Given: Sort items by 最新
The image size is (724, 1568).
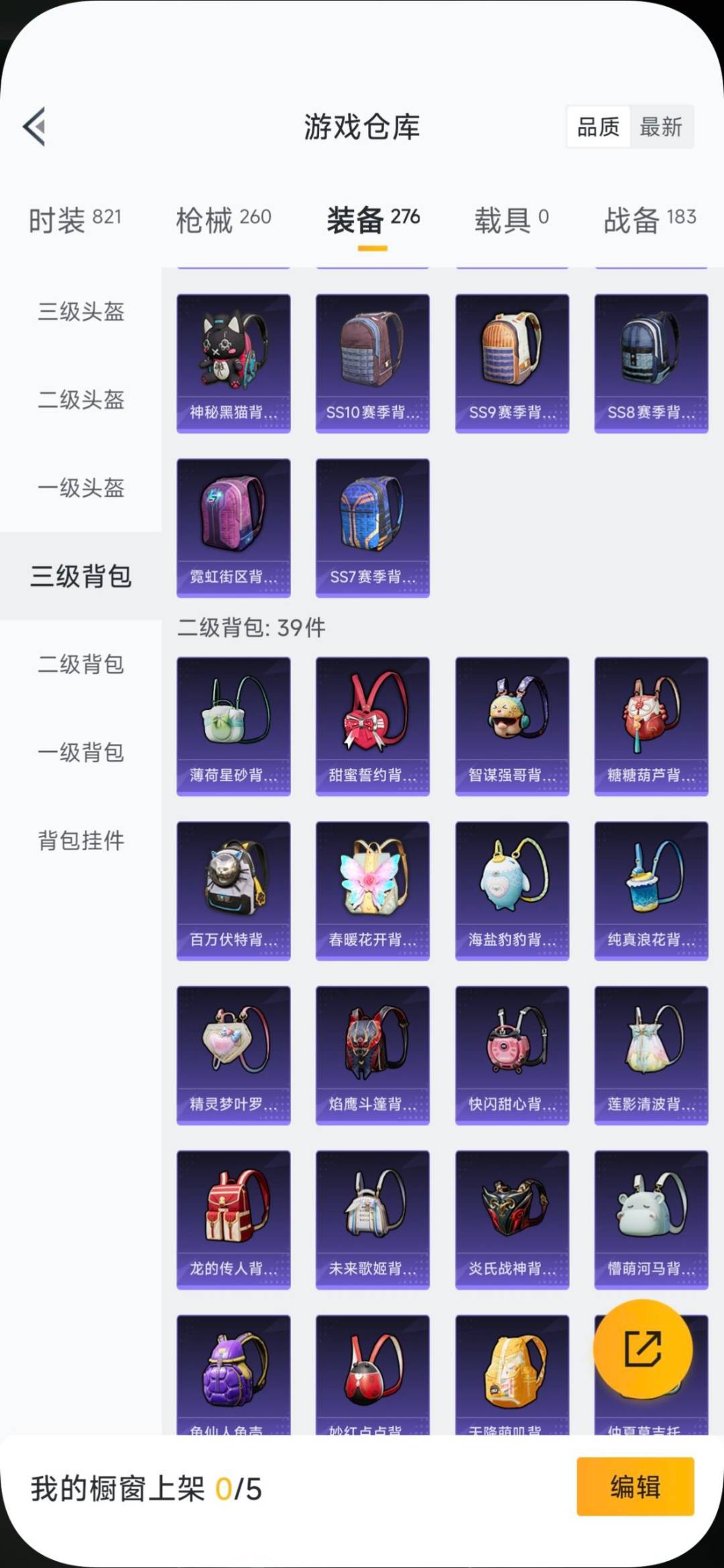Looking at the screenshot, I should click(x=660, y=127).
